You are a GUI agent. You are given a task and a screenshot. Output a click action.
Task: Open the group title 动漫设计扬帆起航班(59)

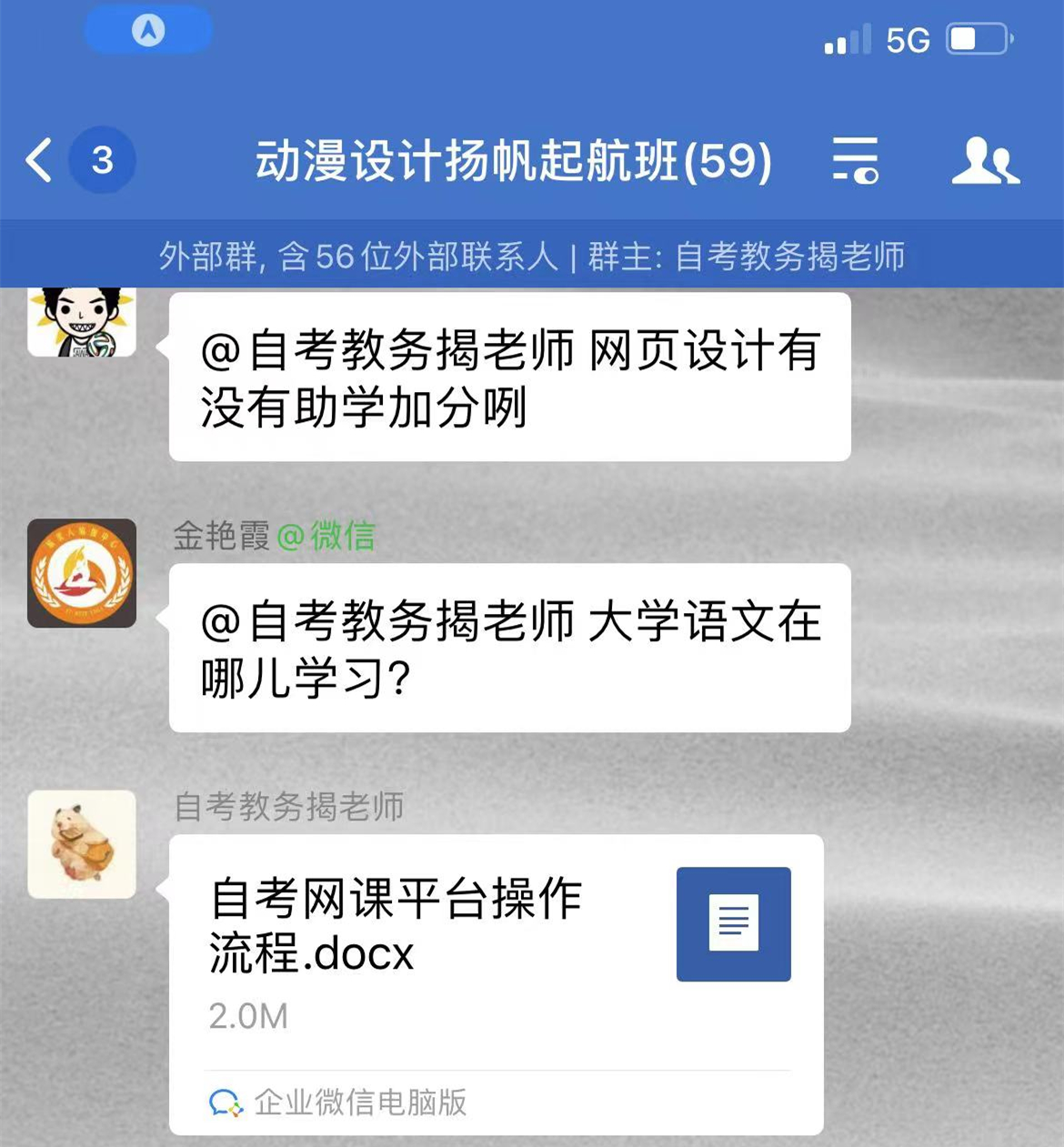(x=513, y=161)
